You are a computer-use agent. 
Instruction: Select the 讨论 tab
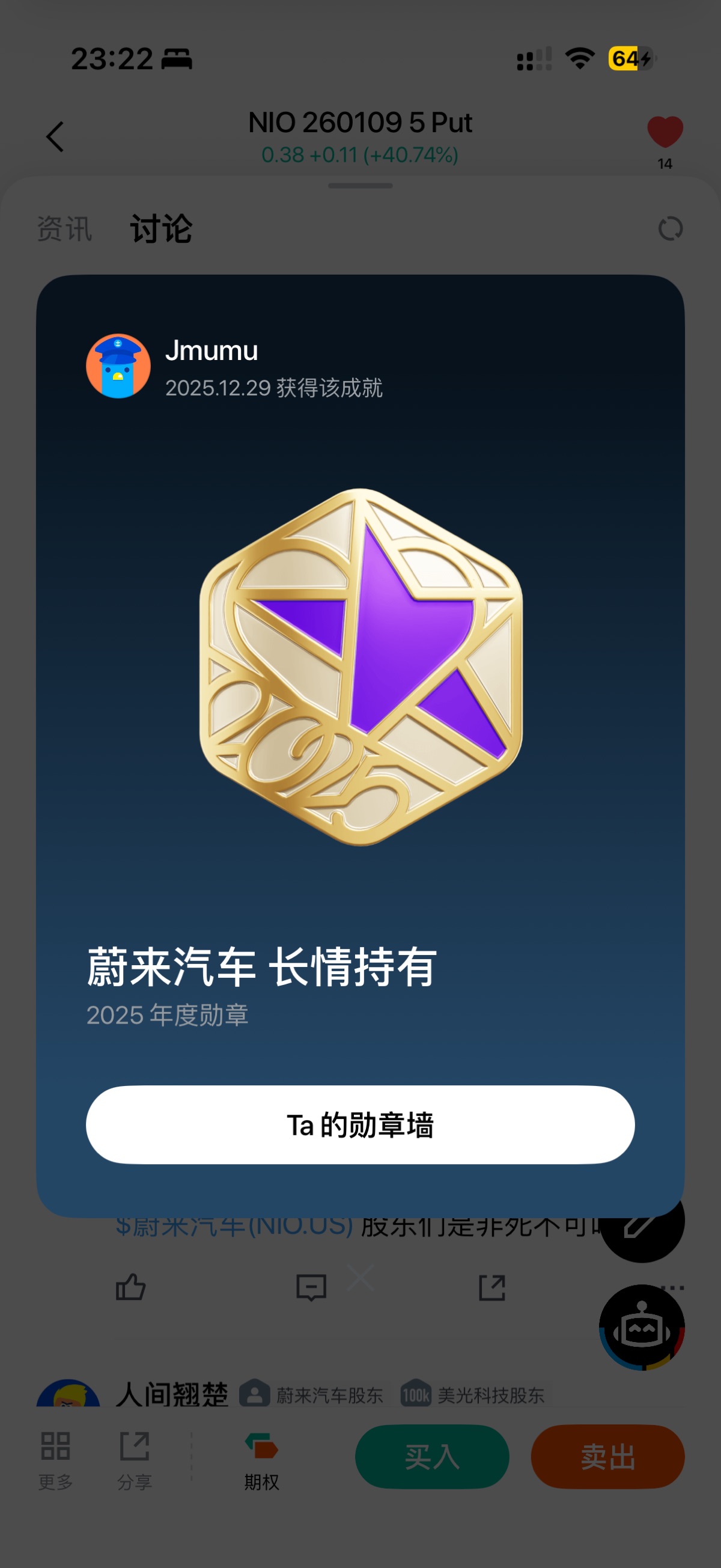(160, 230)
